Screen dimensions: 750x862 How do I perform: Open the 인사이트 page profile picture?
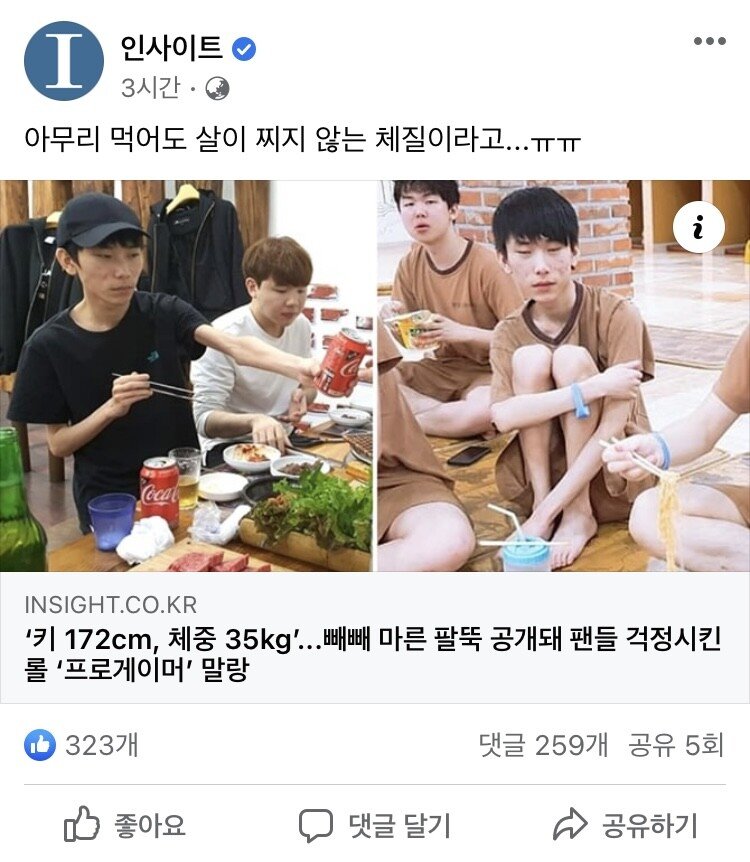[x=63, y=60]
